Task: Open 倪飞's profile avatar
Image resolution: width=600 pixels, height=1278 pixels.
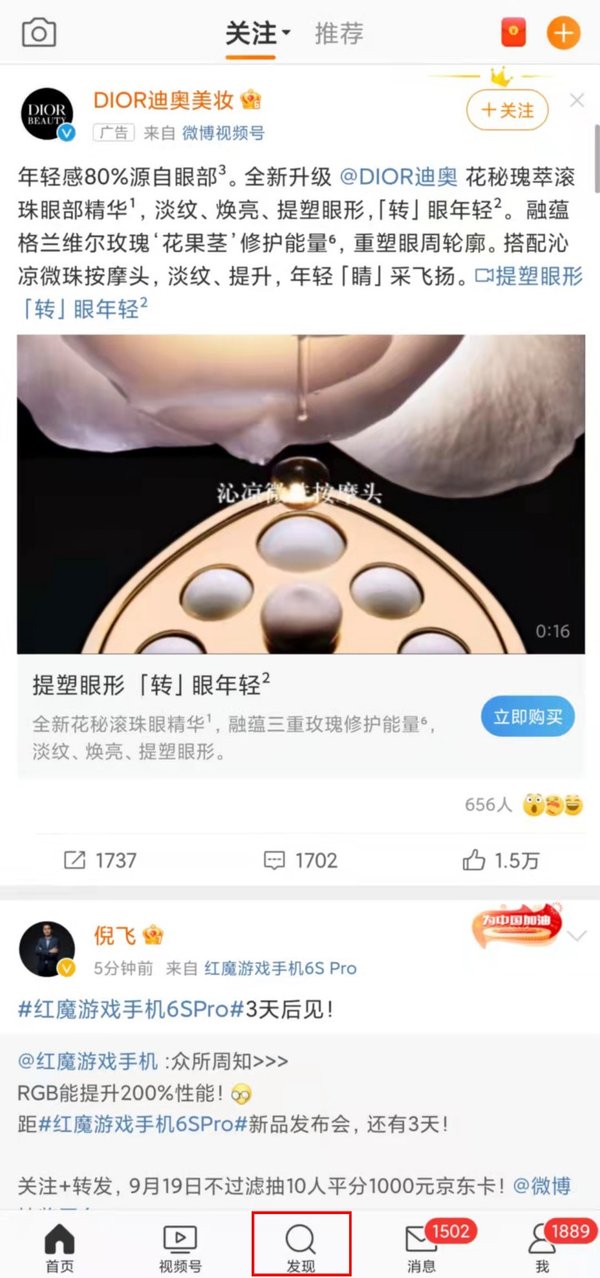Action: [47, 950]
